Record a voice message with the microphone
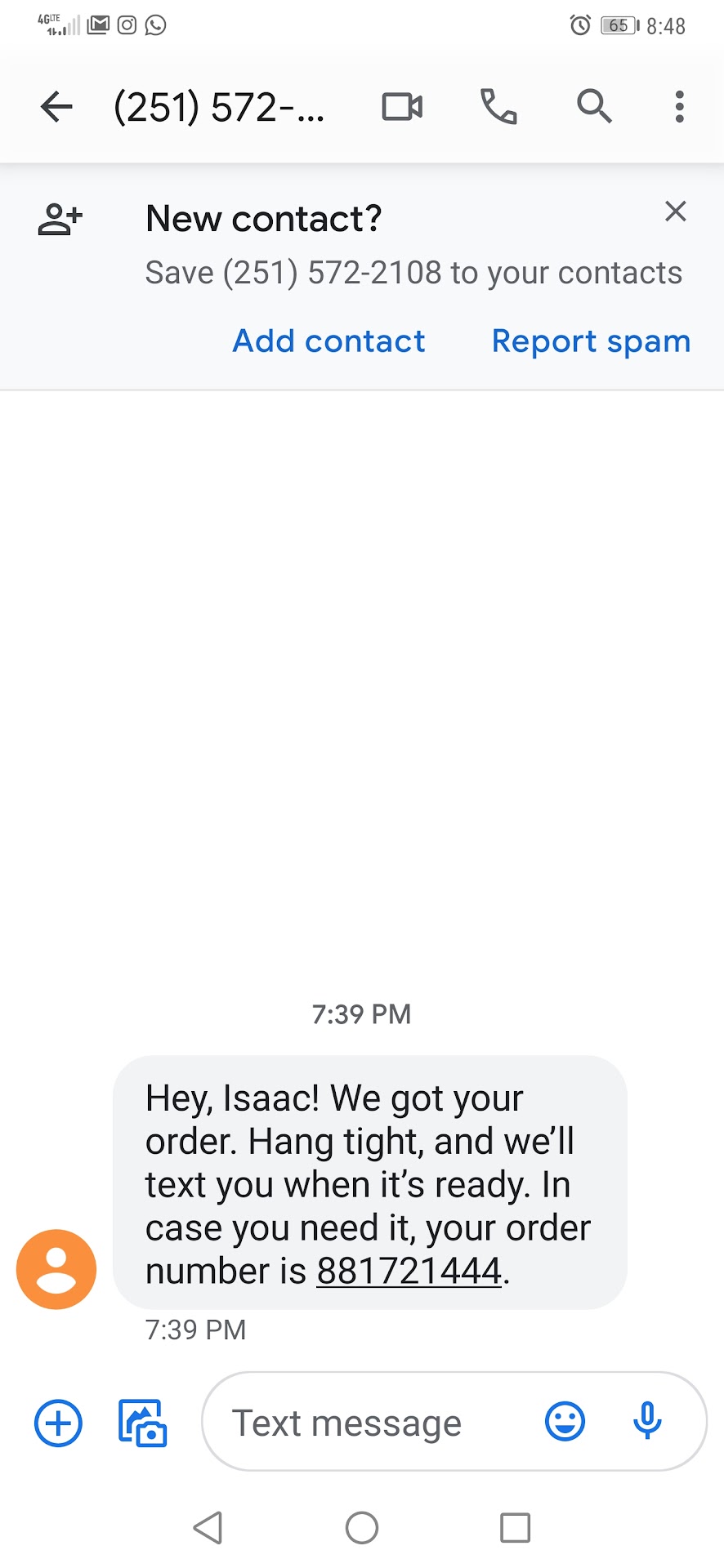The image size is (724, 1568). 647,1422
